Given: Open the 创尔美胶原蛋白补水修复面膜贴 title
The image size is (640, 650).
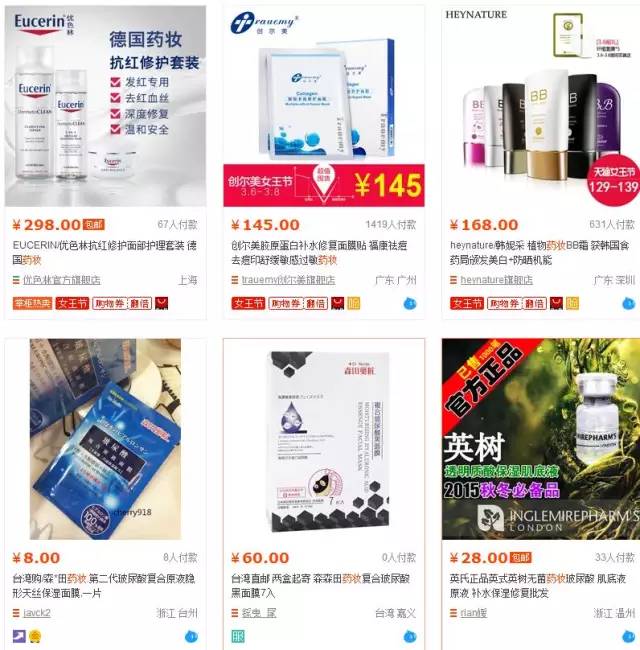Looking at the screenshot, I should (319, 252).
